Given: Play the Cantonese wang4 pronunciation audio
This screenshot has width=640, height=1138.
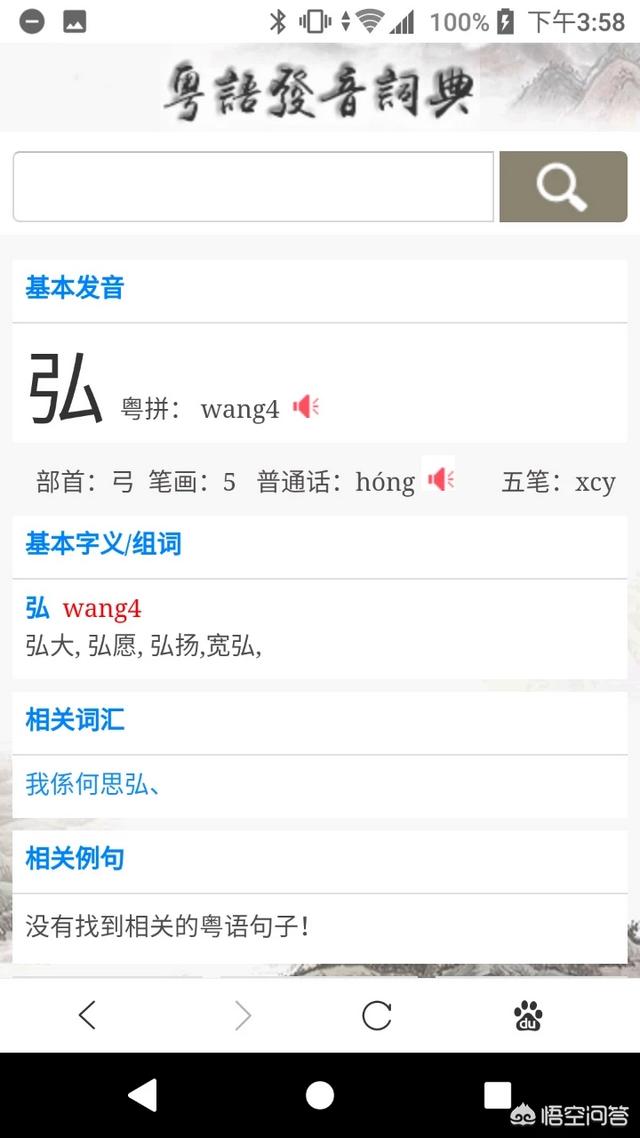Looking at the screenshot, I should point(306,407).
